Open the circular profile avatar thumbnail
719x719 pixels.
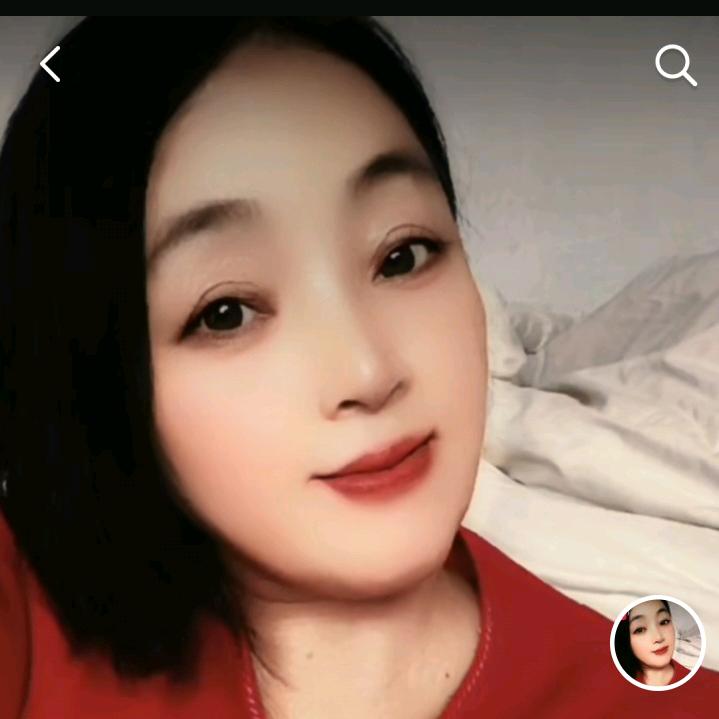coord(657,643)
